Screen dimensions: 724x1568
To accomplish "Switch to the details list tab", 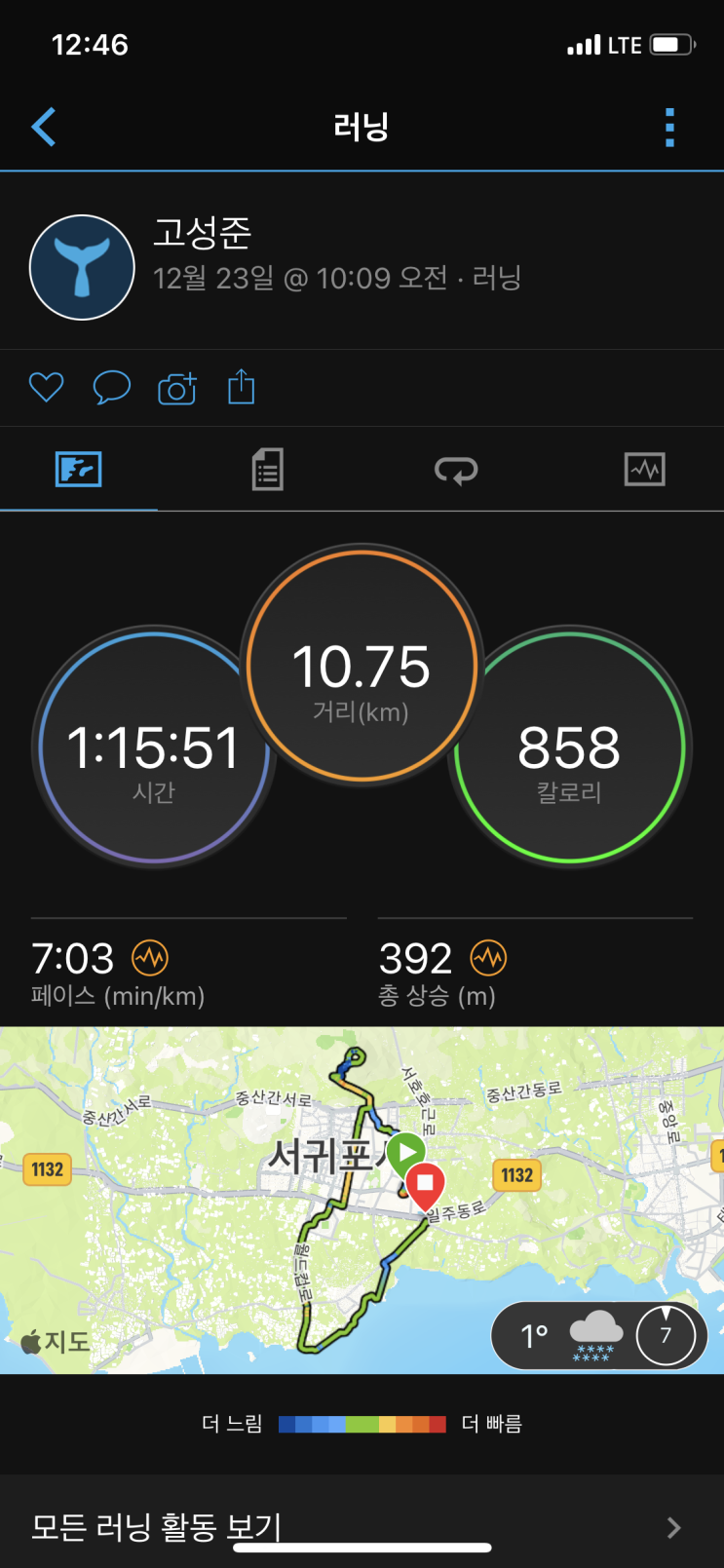I will tap(267, 470).
